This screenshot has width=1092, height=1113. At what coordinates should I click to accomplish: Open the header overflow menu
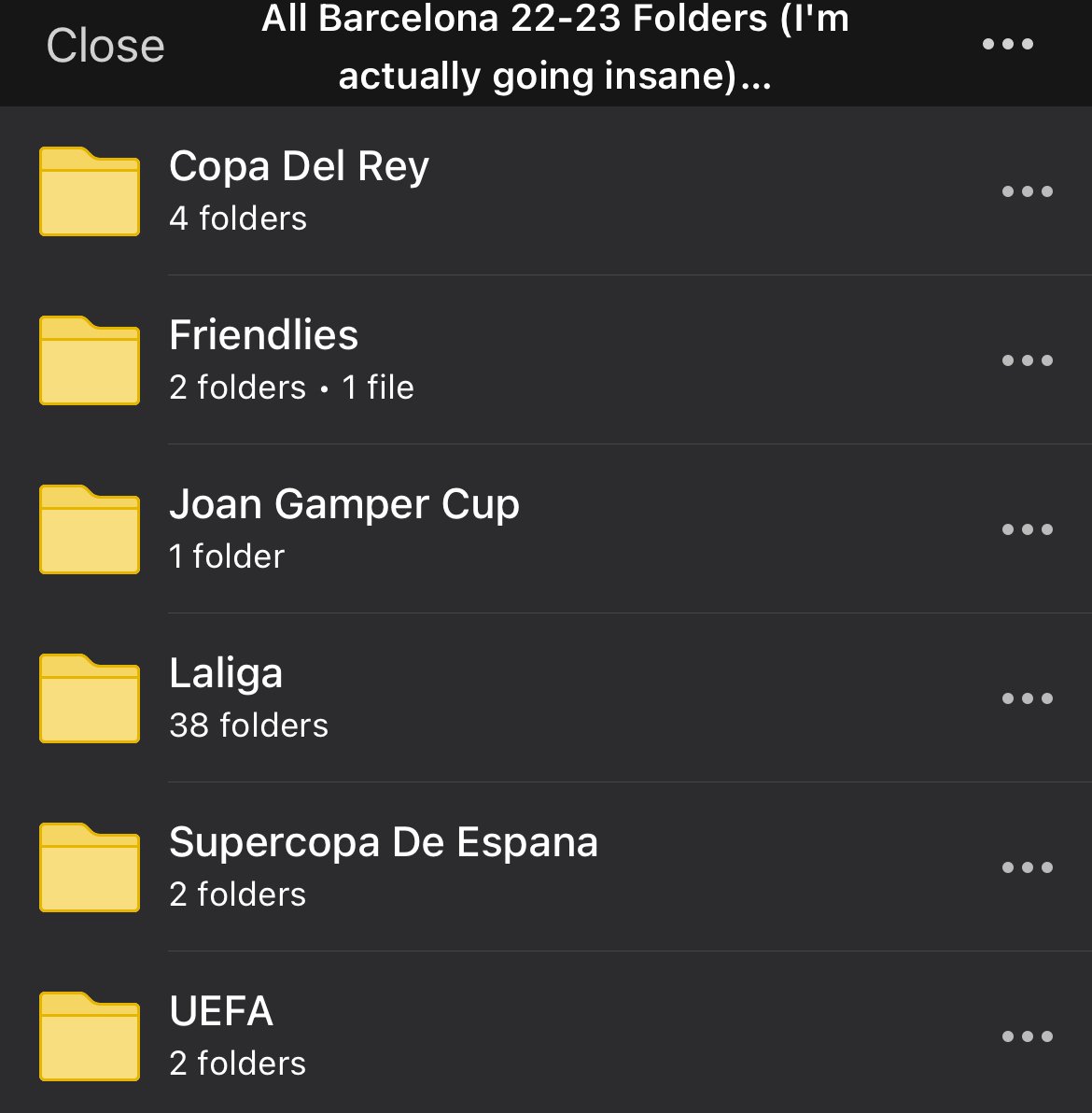[1007, 44]
